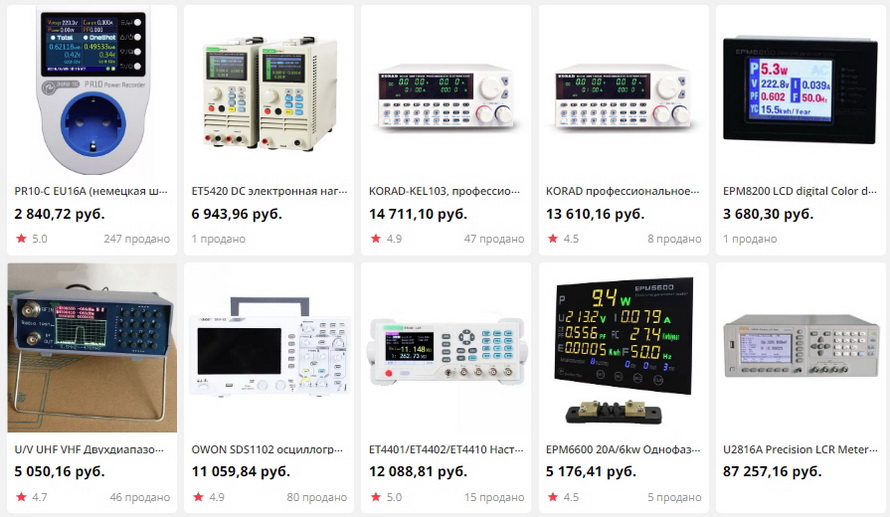Open the U/V UHF VHF analyzer listing

click(x=92, y=350)
